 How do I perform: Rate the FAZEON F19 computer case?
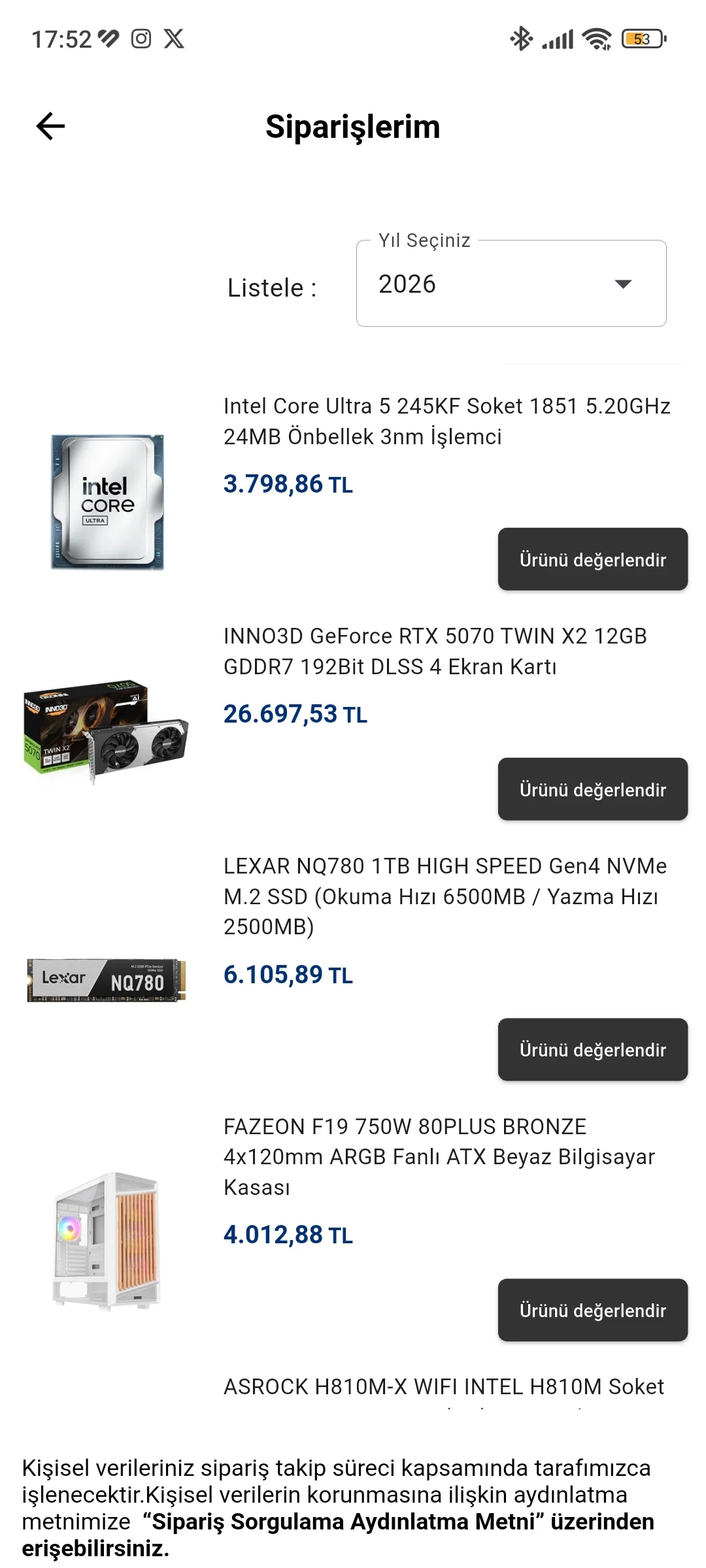pyautogui.click(x=592, y=1310)
